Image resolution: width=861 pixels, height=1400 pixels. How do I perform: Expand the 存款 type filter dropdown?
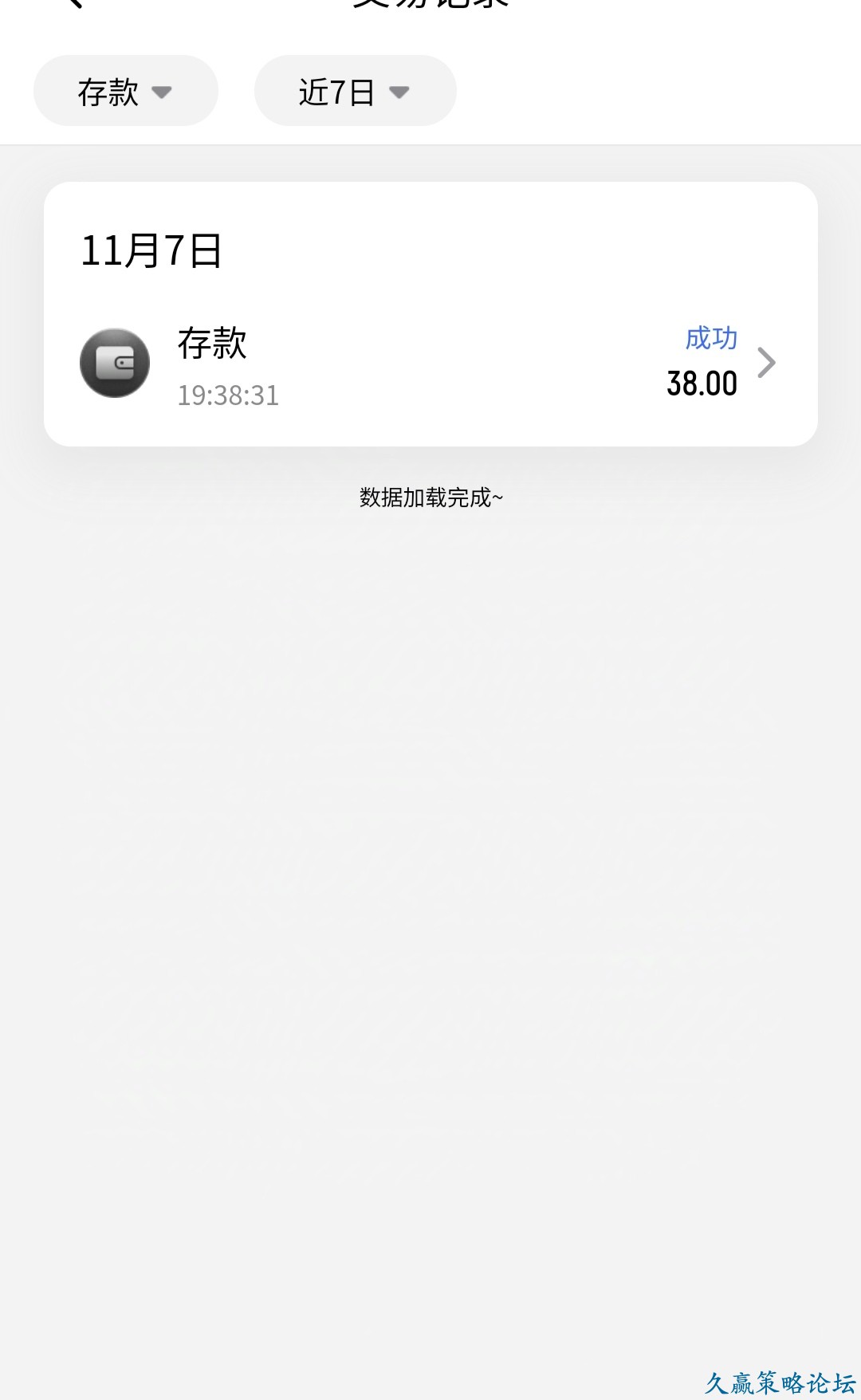coord(125,91)
